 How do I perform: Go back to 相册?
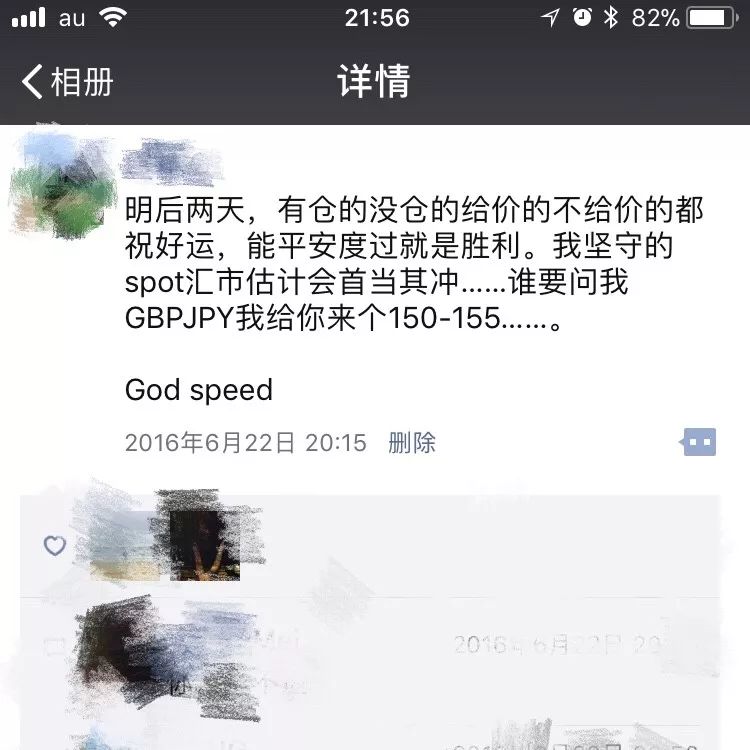[68, 81]
